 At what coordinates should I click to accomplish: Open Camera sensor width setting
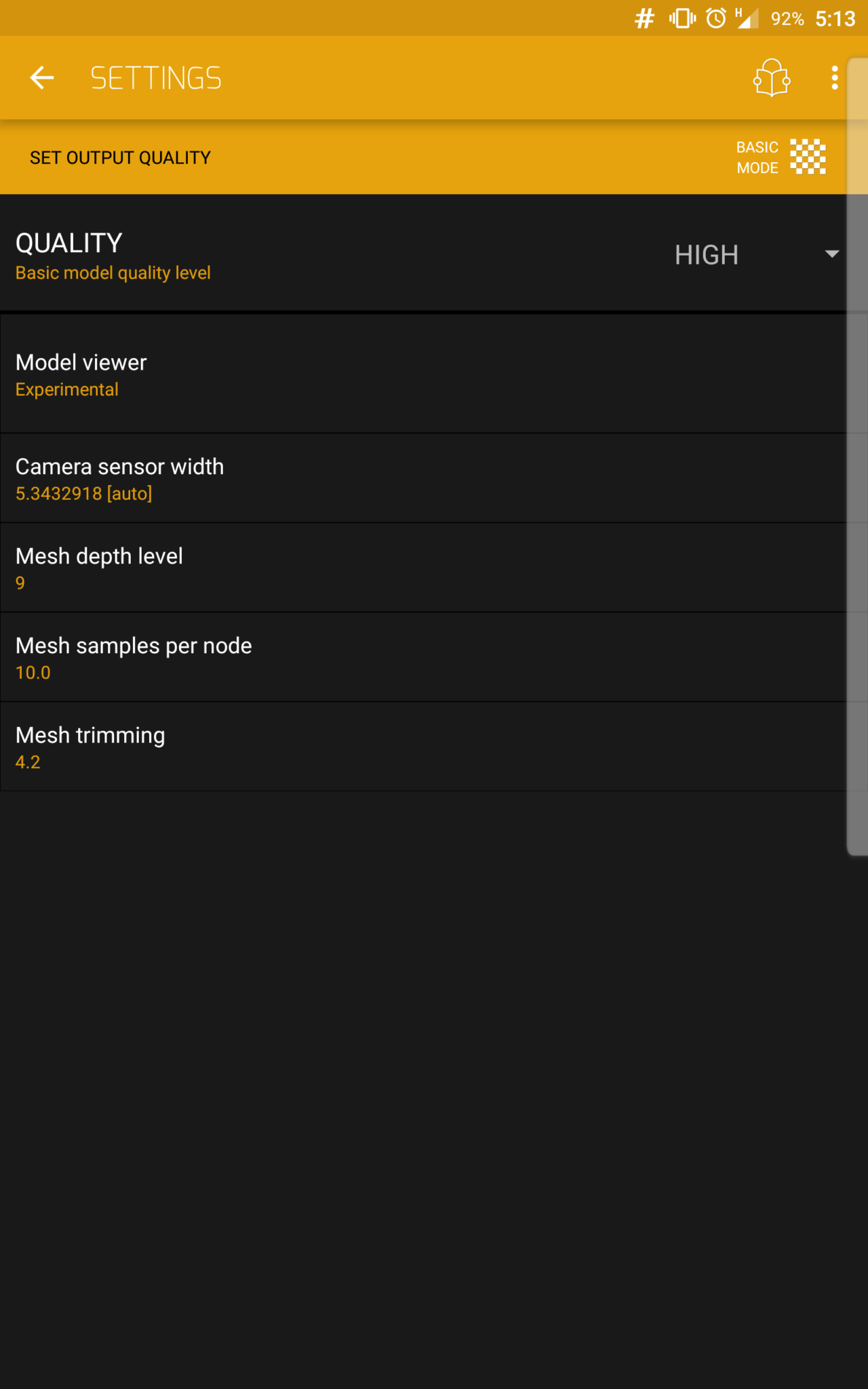(x=420, y=479)
